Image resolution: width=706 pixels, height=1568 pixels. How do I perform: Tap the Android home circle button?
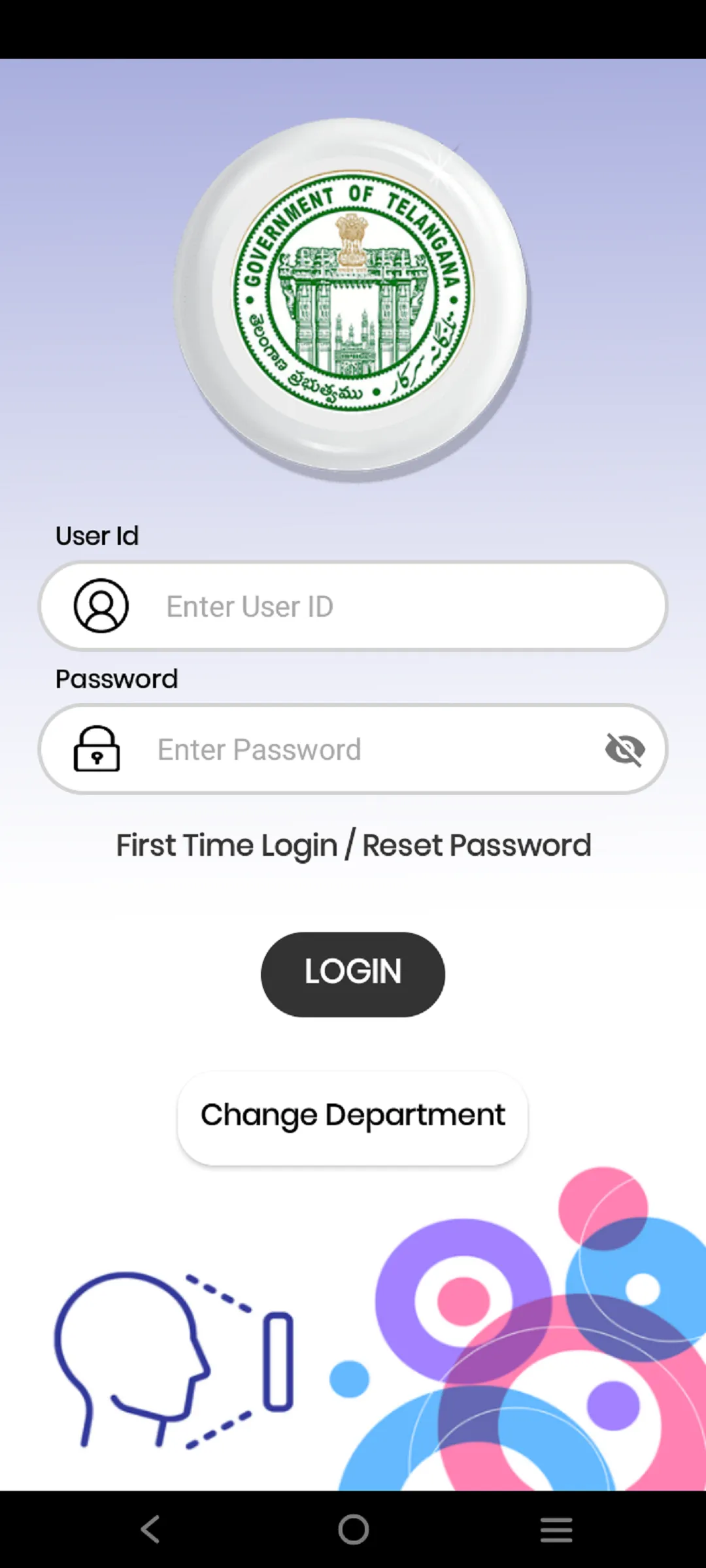(x=352, y=1529)
